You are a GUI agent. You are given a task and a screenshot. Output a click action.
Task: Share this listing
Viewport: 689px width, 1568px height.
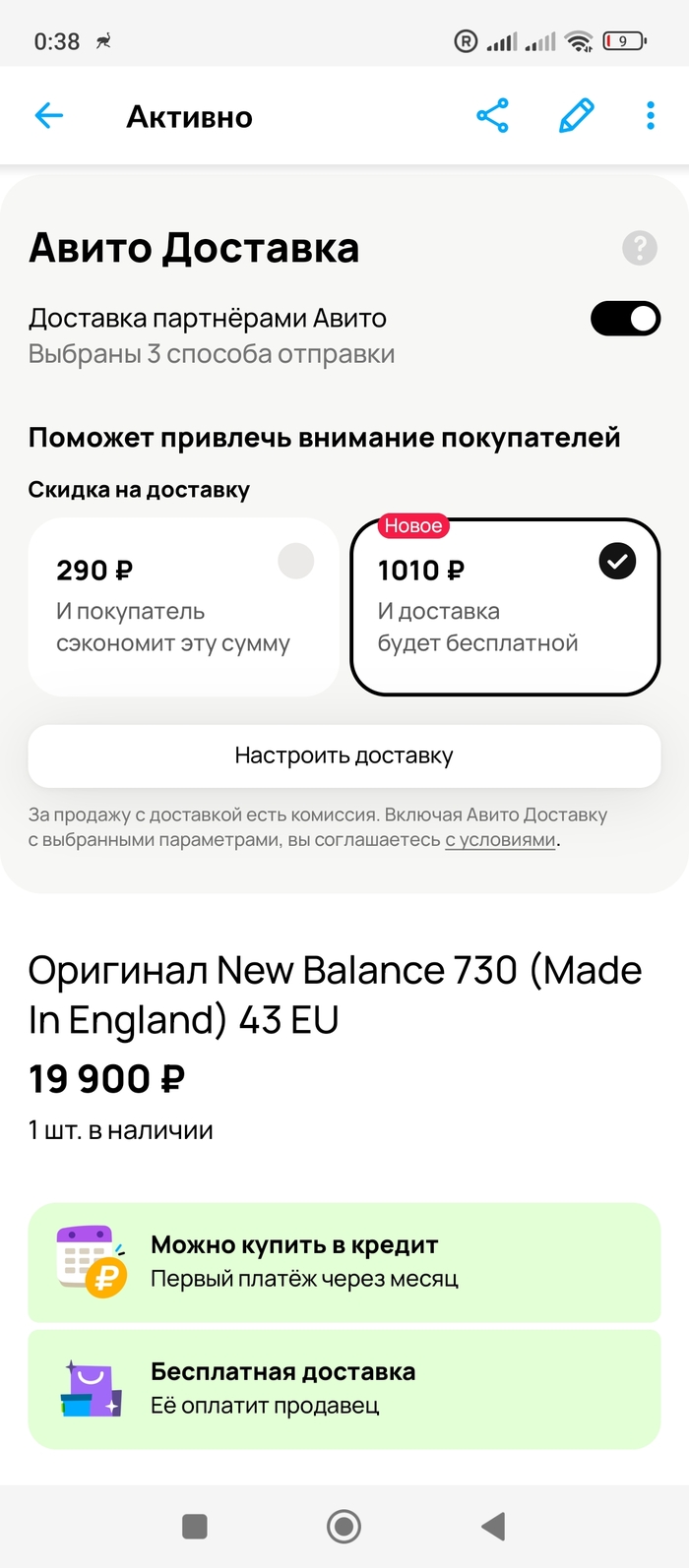click(492, 116)
